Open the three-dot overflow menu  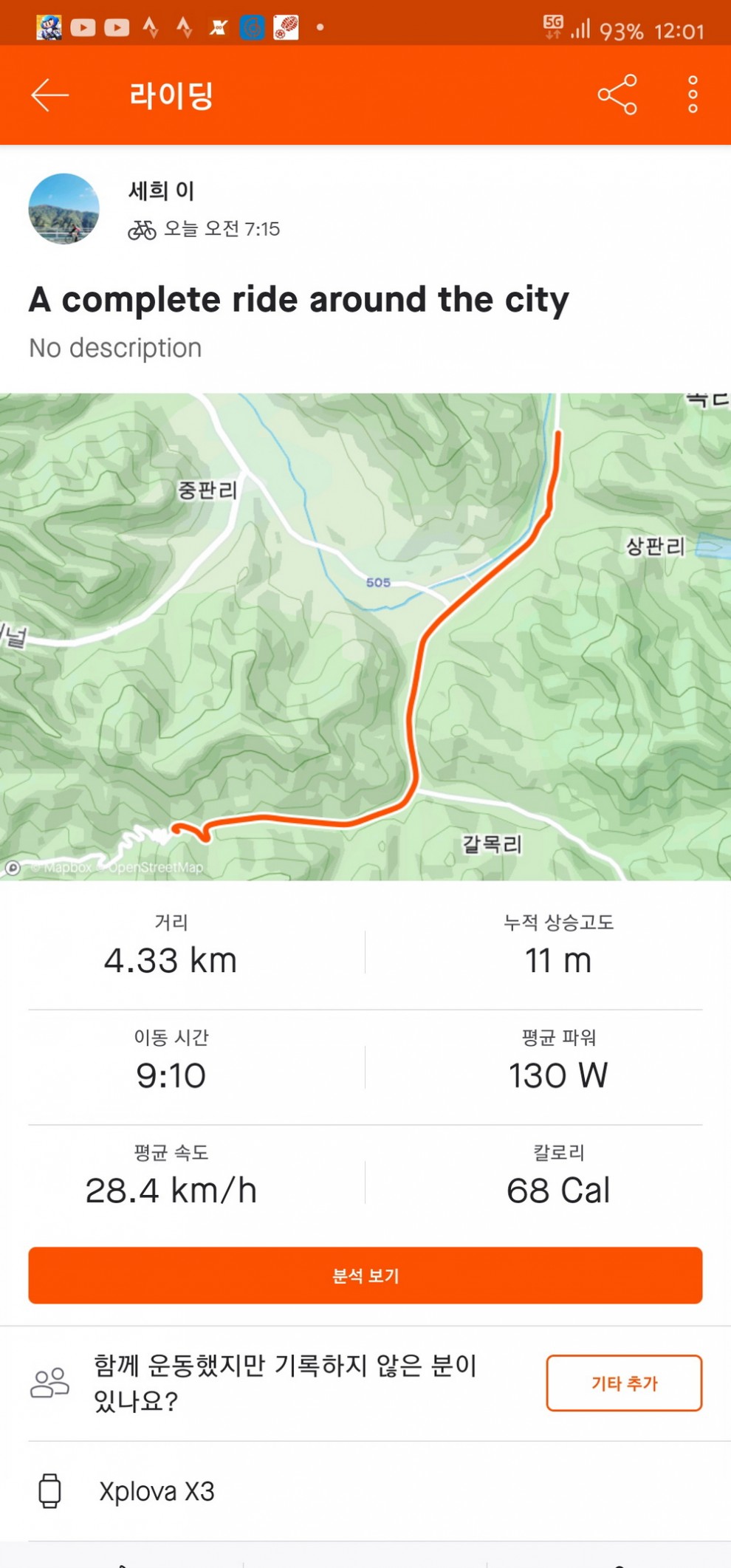tap(692, 95)
